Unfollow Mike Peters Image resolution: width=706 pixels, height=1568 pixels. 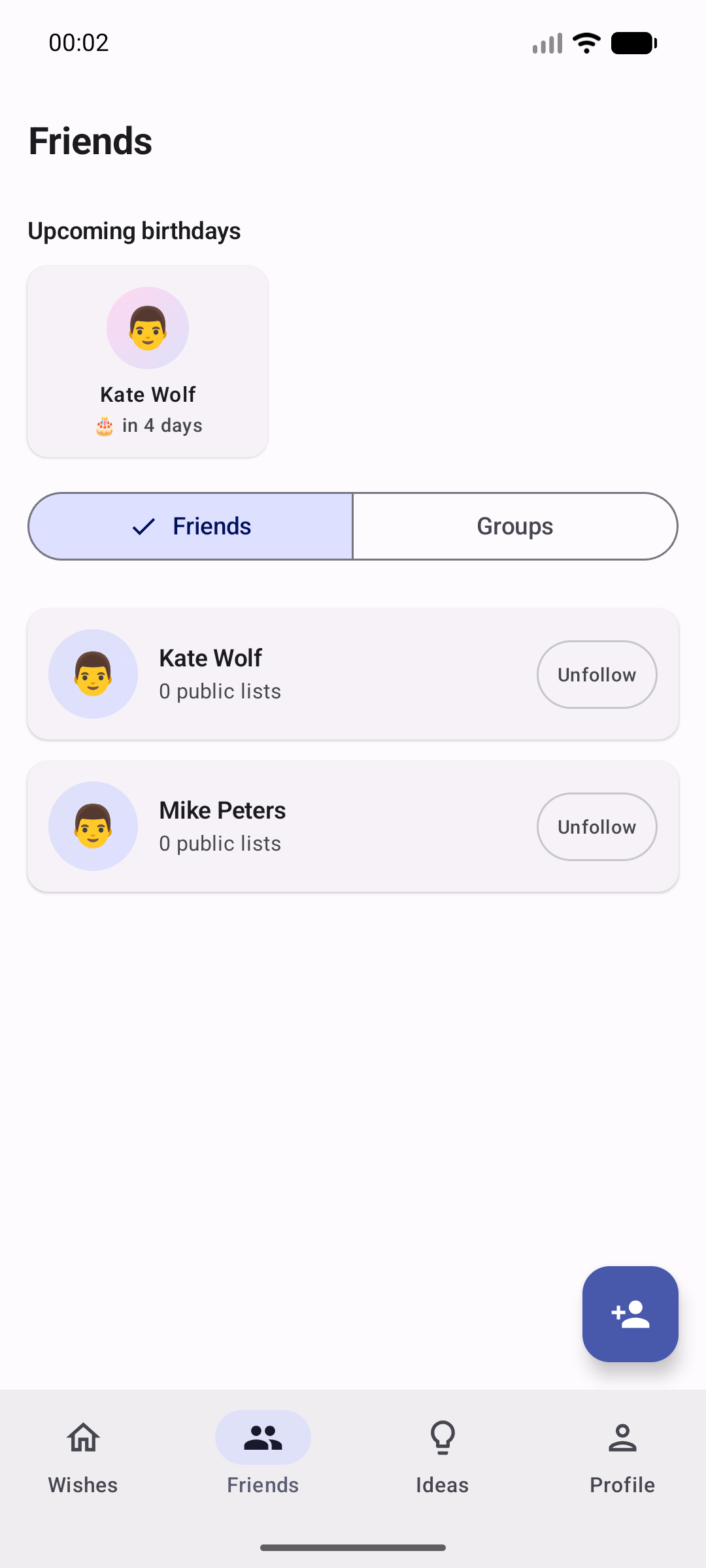pyautogui.click(x=596, y=826)
